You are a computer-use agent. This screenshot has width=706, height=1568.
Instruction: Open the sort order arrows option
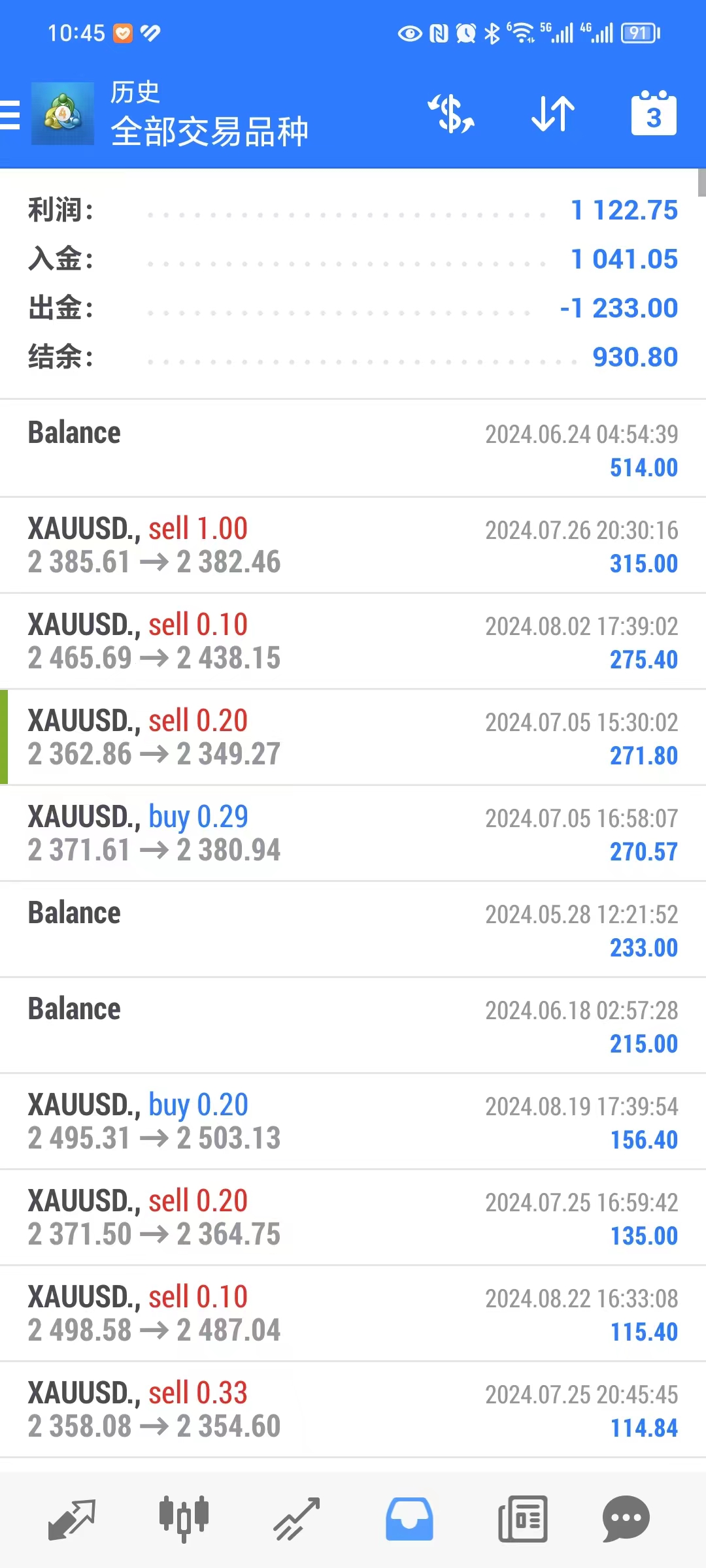click(x=553, y=114)
